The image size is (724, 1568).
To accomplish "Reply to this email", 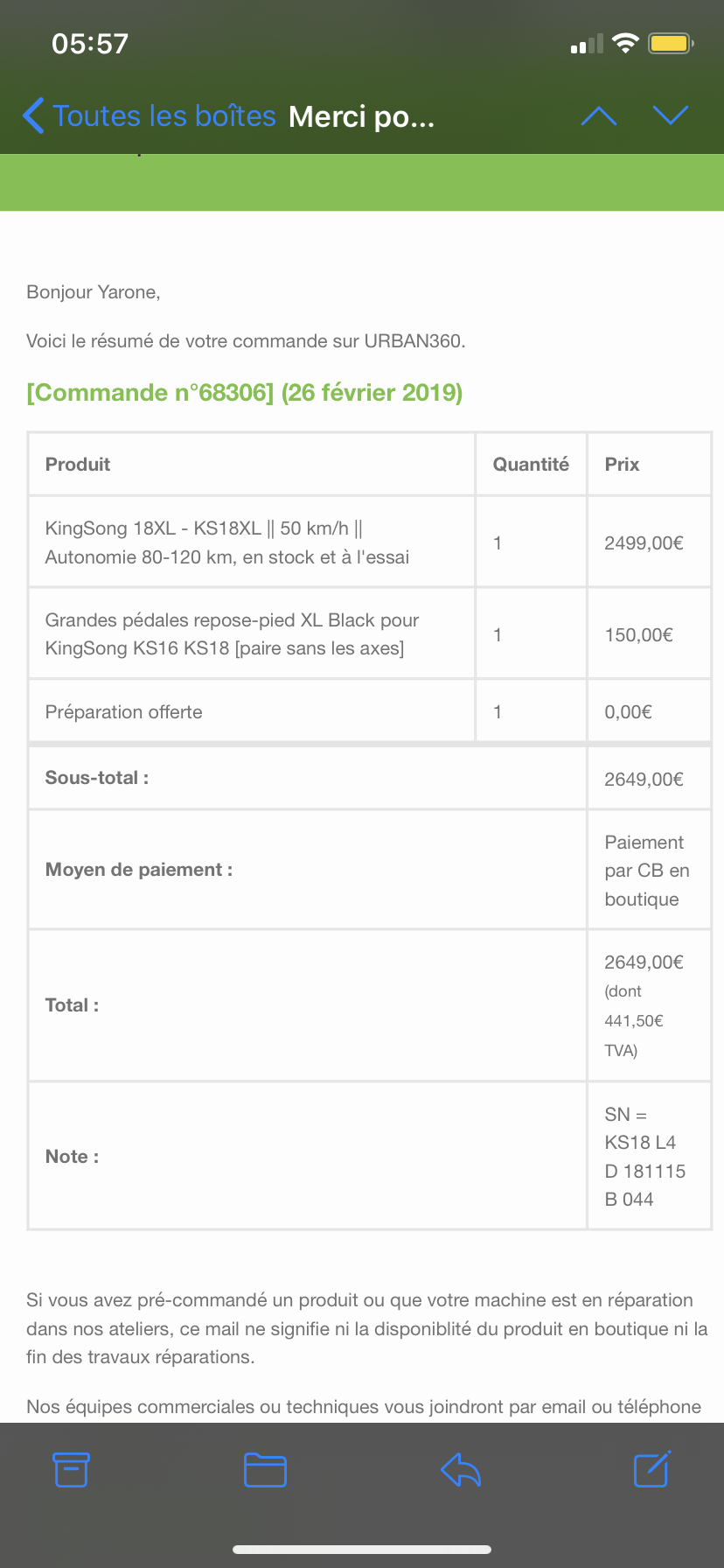I will [x=461, y=1470].
